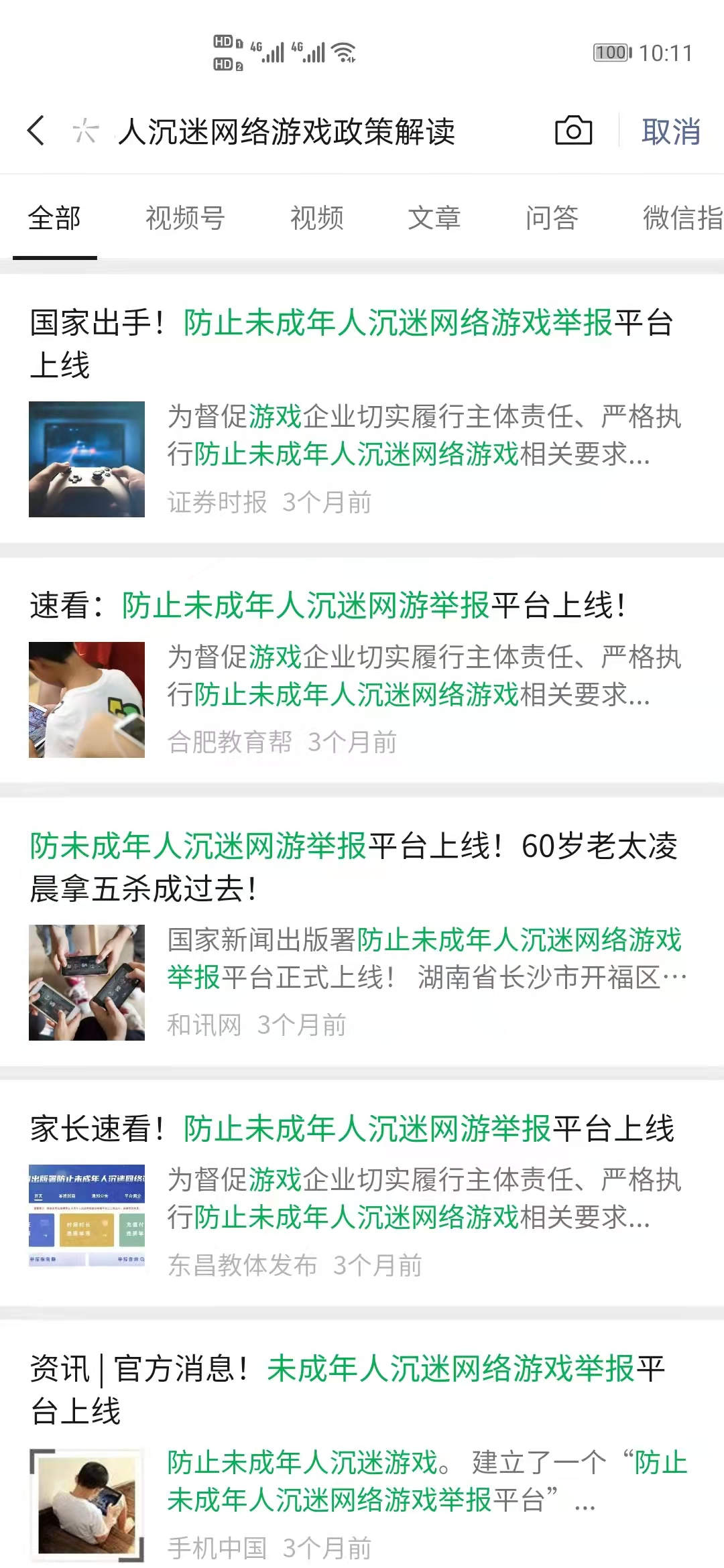Open the 证券时报 article on the reporting platform
The width and height of the screenshot is (724, 1568).
pyautogui.click(x=362, y=409)
